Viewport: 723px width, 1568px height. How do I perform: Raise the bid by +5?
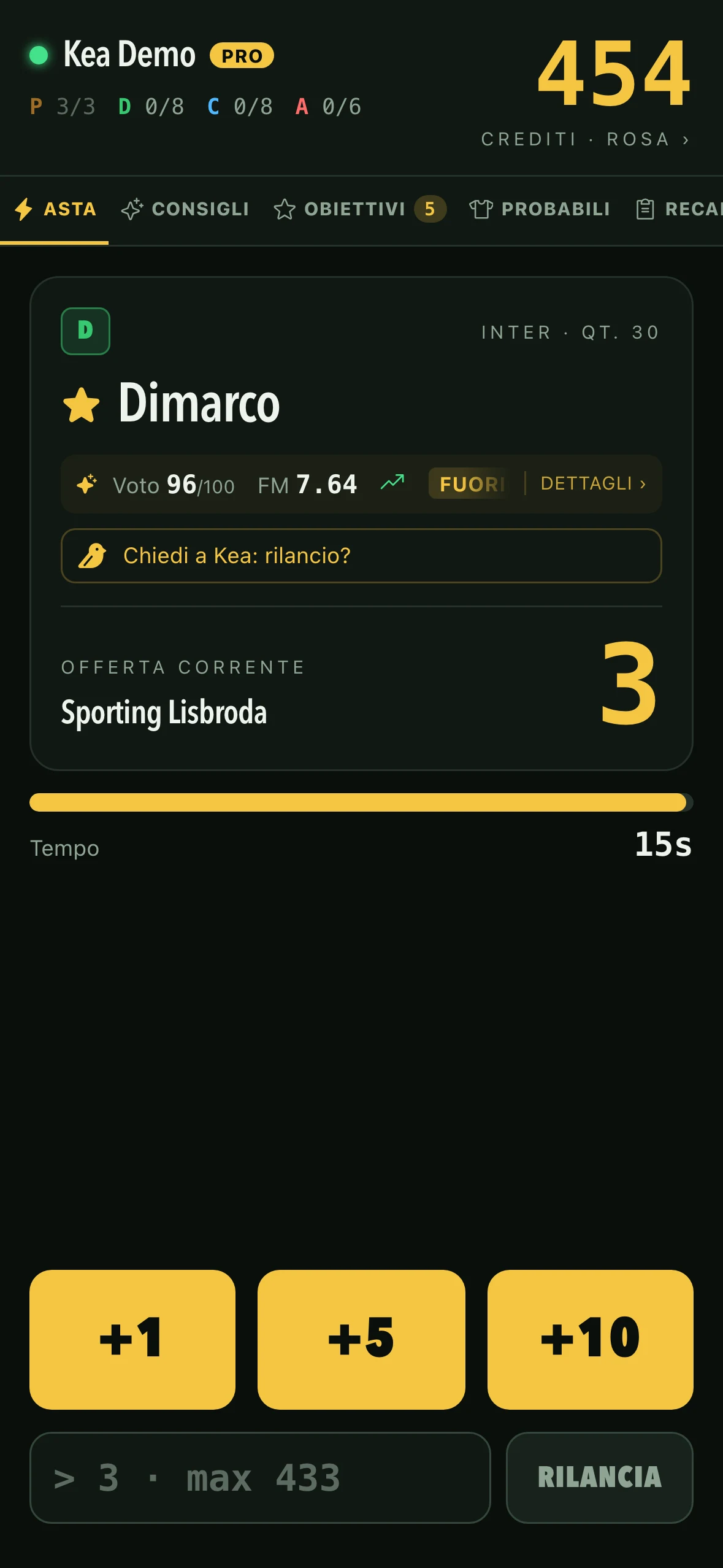pyautogui.click(x=361, y=1339)
